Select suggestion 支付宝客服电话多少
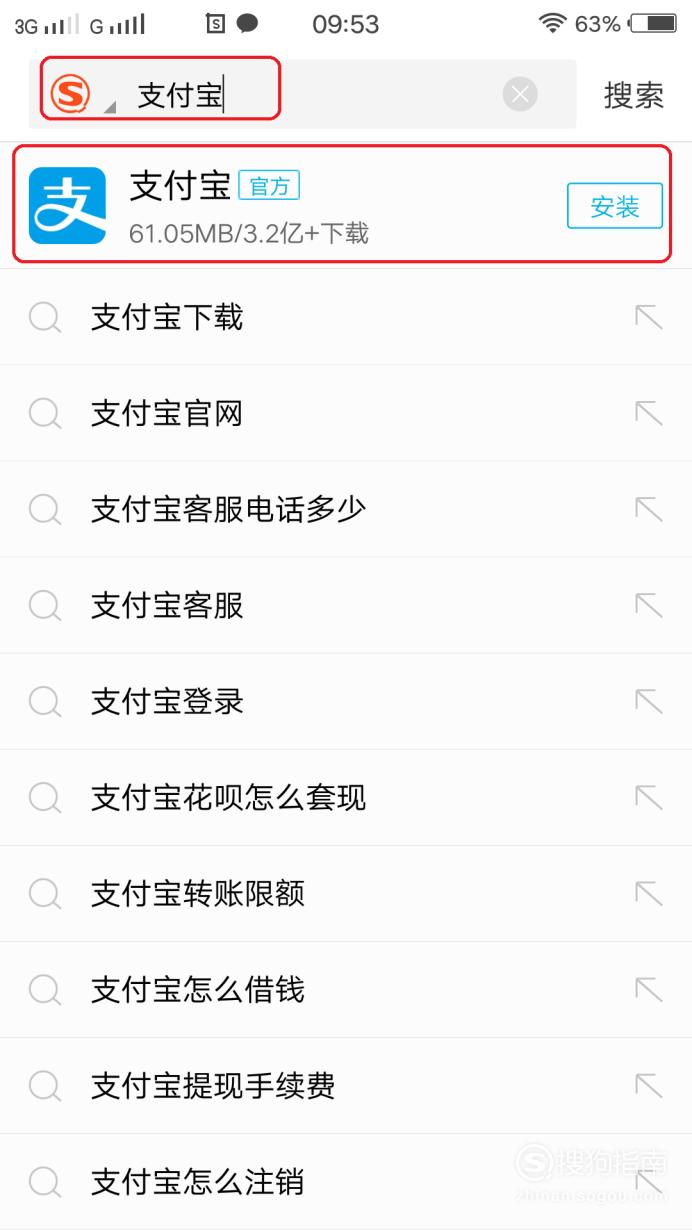Image resolution: width=692 pixels, height=1230 pixels. (346, 510)
